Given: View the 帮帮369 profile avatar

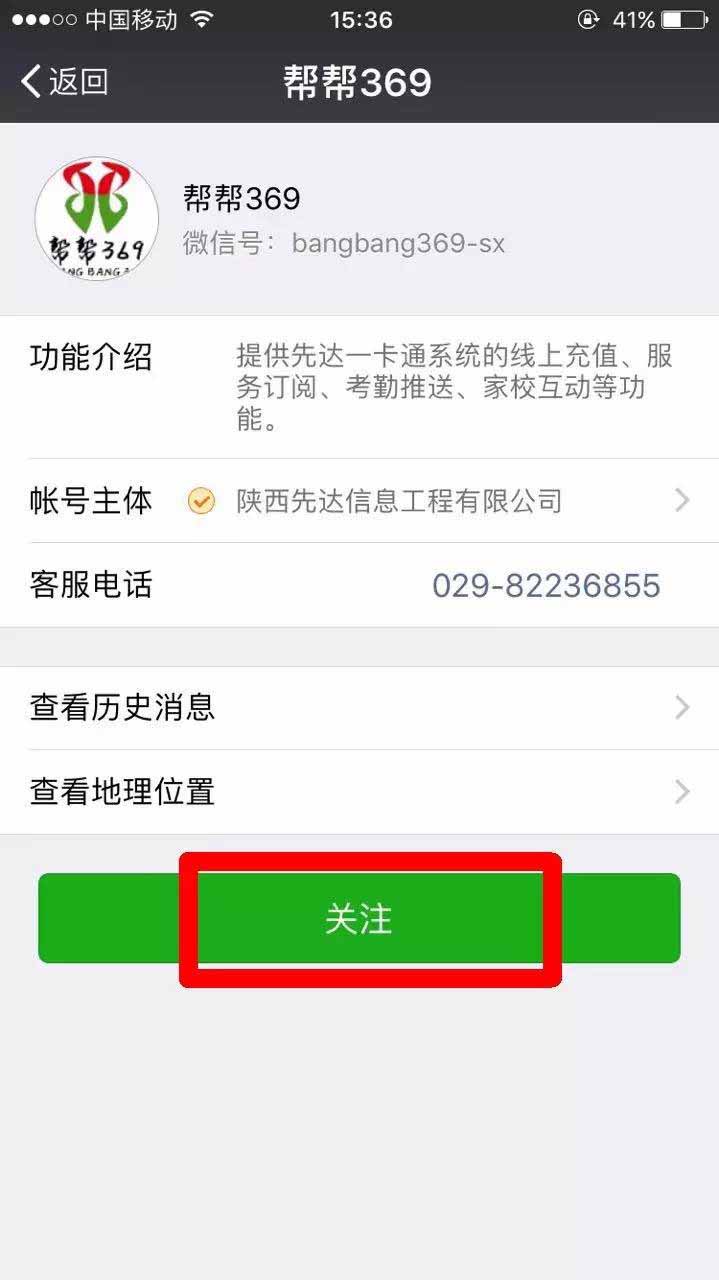Looking at the screenshot, I should pos(97,218).
